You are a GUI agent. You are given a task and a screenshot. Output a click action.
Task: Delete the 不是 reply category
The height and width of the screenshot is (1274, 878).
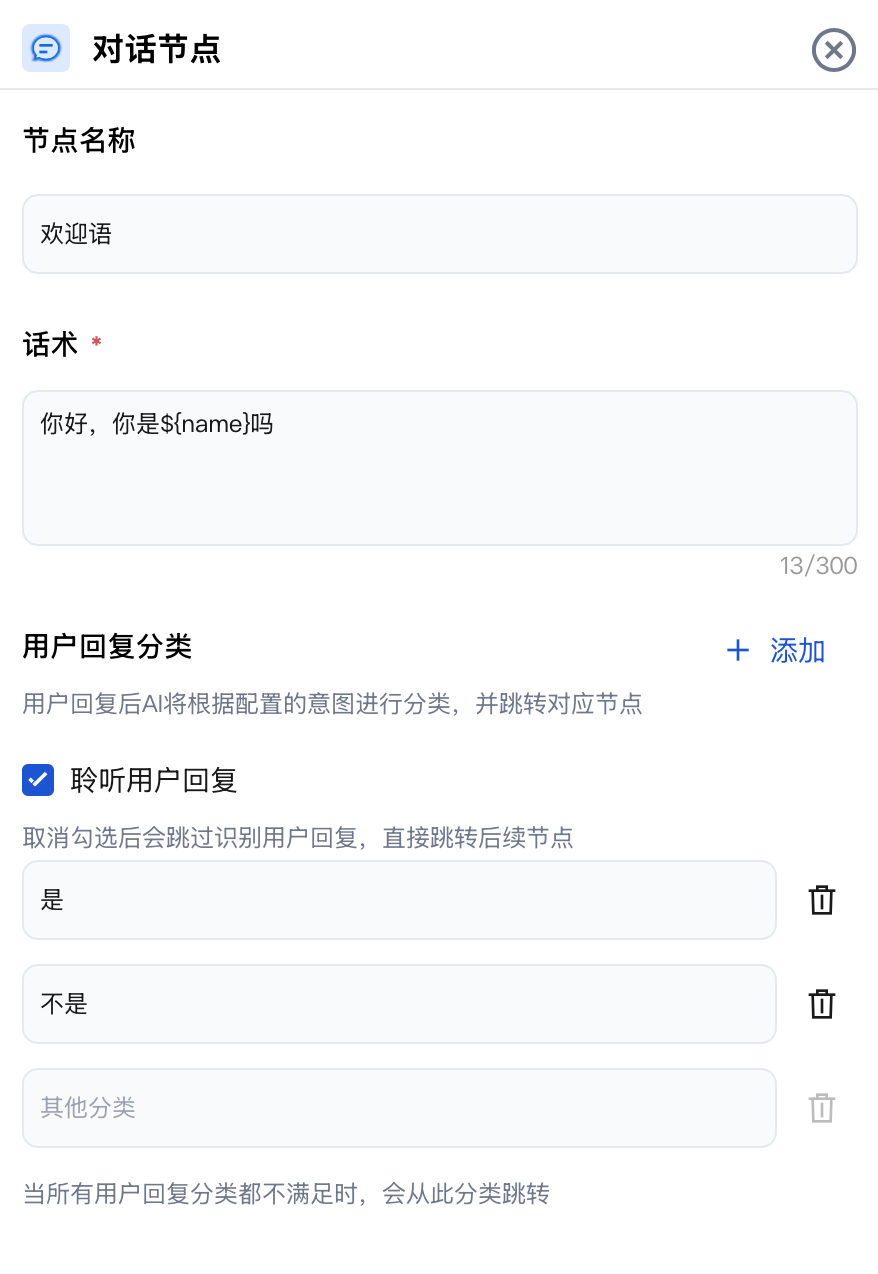[x=821, y=1004]
